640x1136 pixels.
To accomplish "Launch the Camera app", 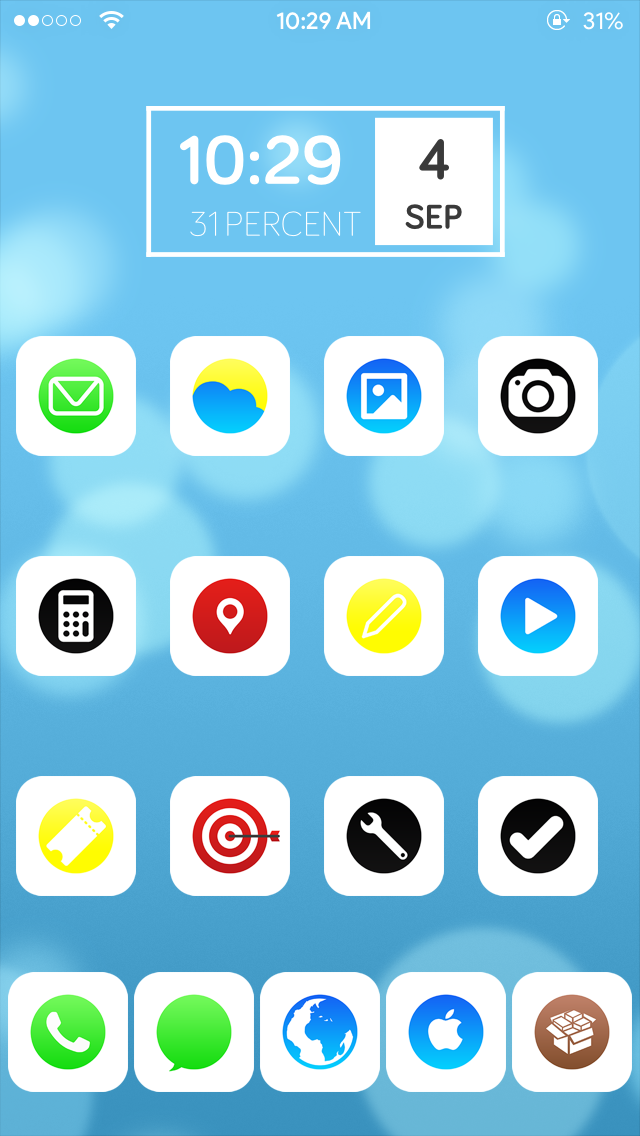I will click(538, 396).
